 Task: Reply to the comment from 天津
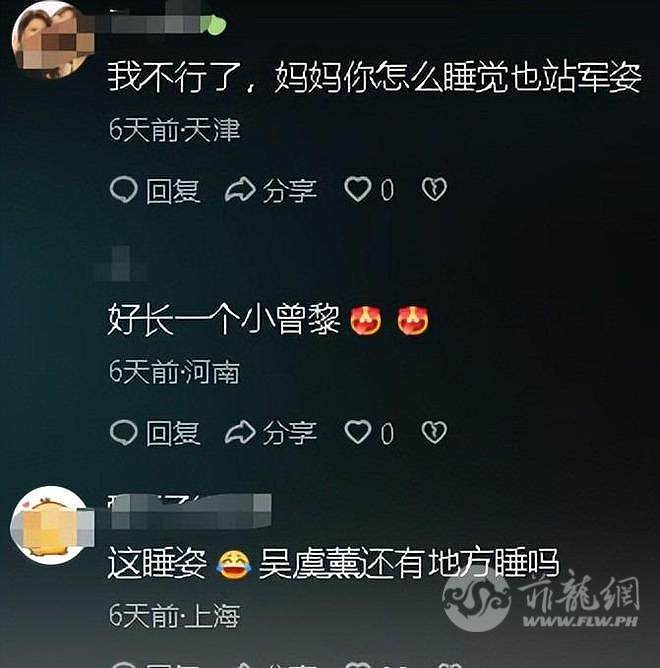coord(155,190)
